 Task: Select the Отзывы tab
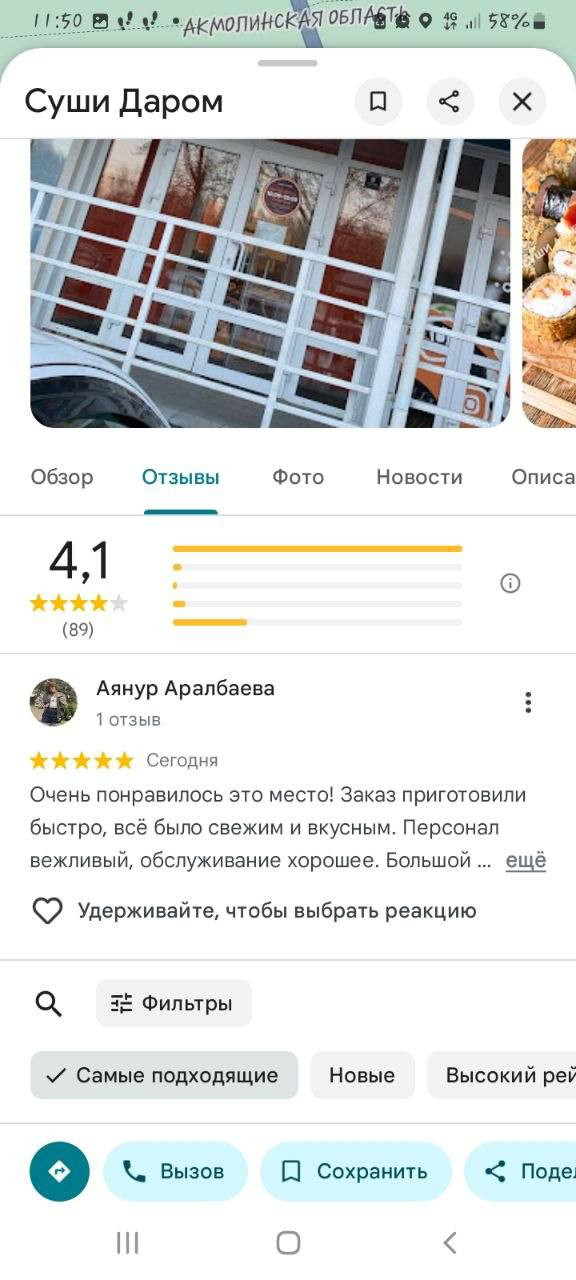coord(181,477)
